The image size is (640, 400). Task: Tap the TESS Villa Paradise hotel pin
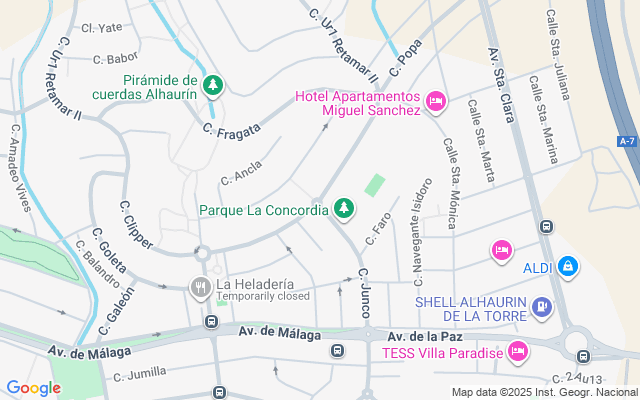[x=517, y=351]
